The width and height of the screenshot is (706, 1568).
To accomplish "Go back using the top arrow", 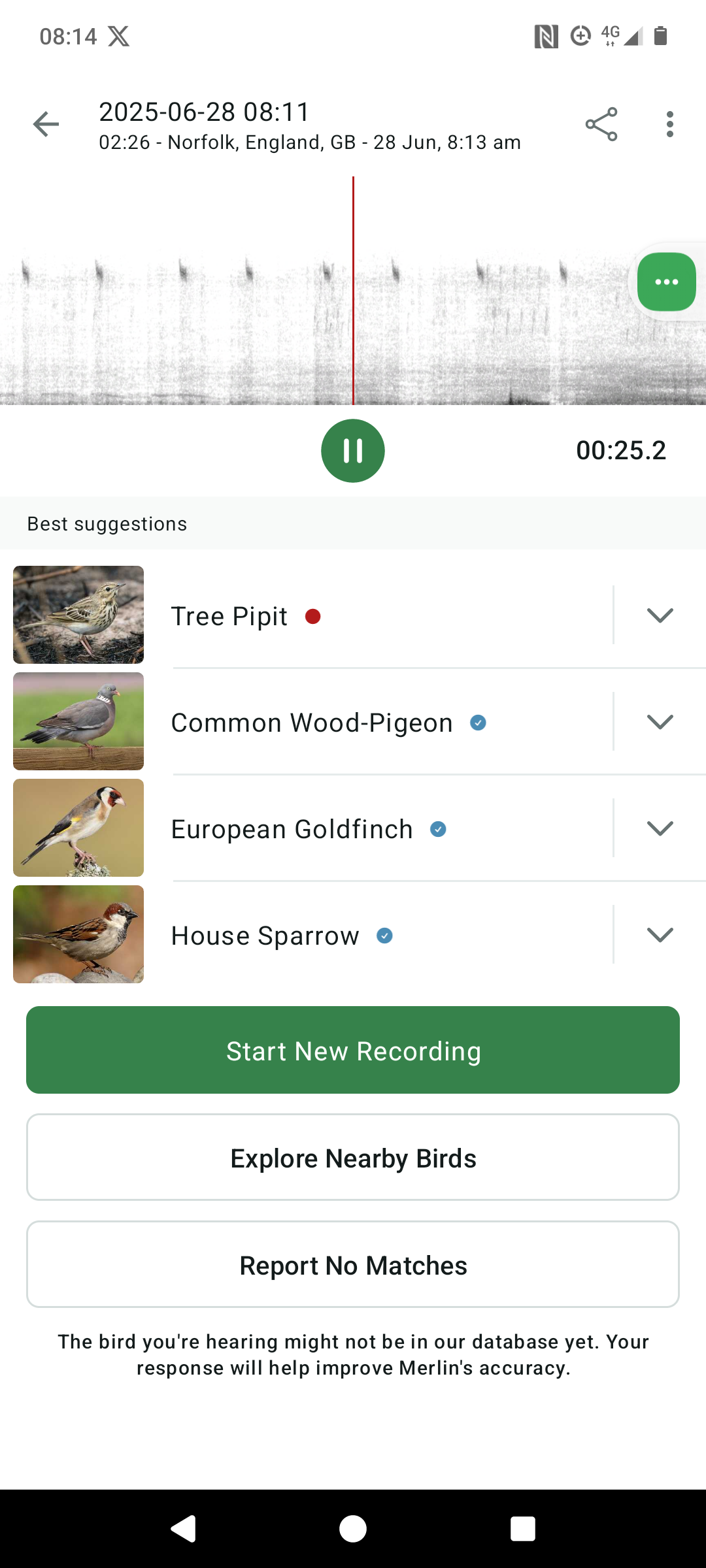I will [x=46, y=124].
